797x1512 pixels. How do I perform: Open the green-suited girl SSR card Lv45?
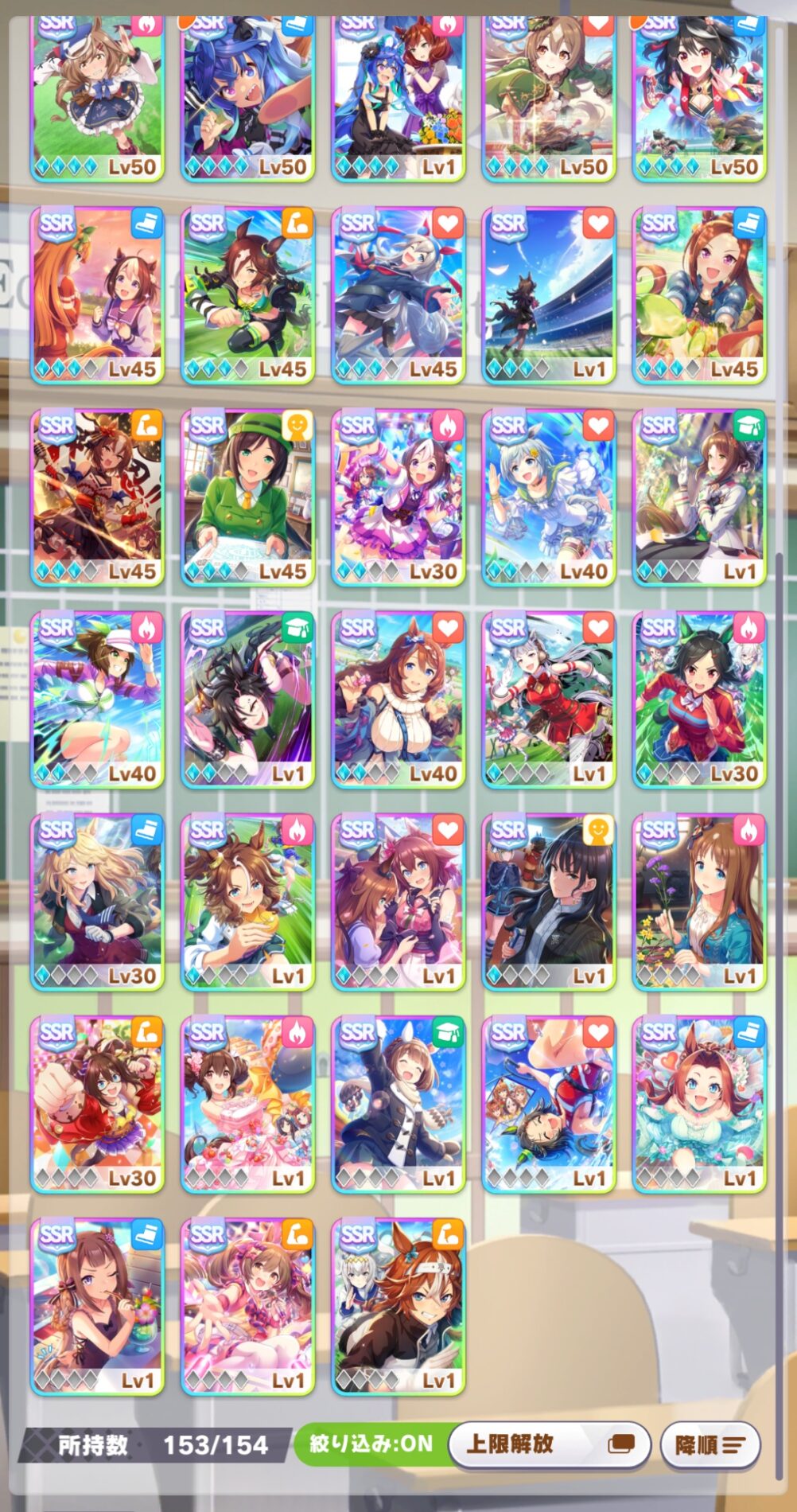click(247, 497)
